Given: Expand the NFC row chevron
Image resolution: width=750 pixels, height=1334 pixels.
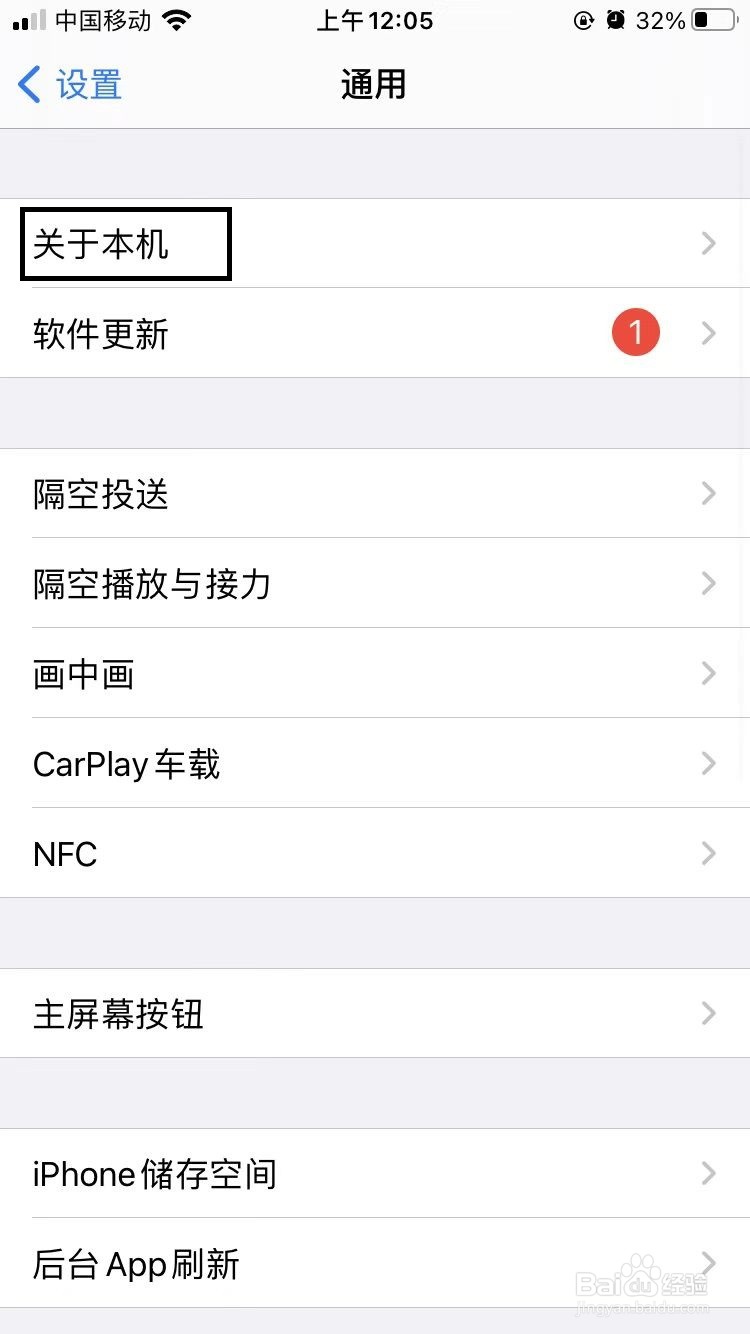Looking at the screenshot, I should pos(708,854).
